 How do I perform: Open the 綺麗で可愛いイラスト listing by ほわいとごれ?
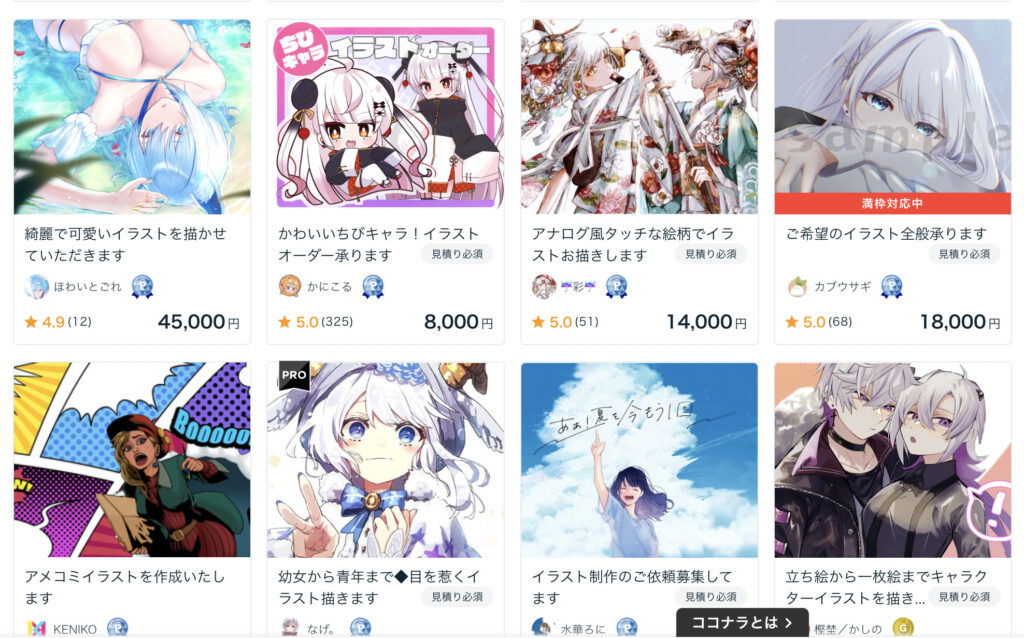coord(132,118)
